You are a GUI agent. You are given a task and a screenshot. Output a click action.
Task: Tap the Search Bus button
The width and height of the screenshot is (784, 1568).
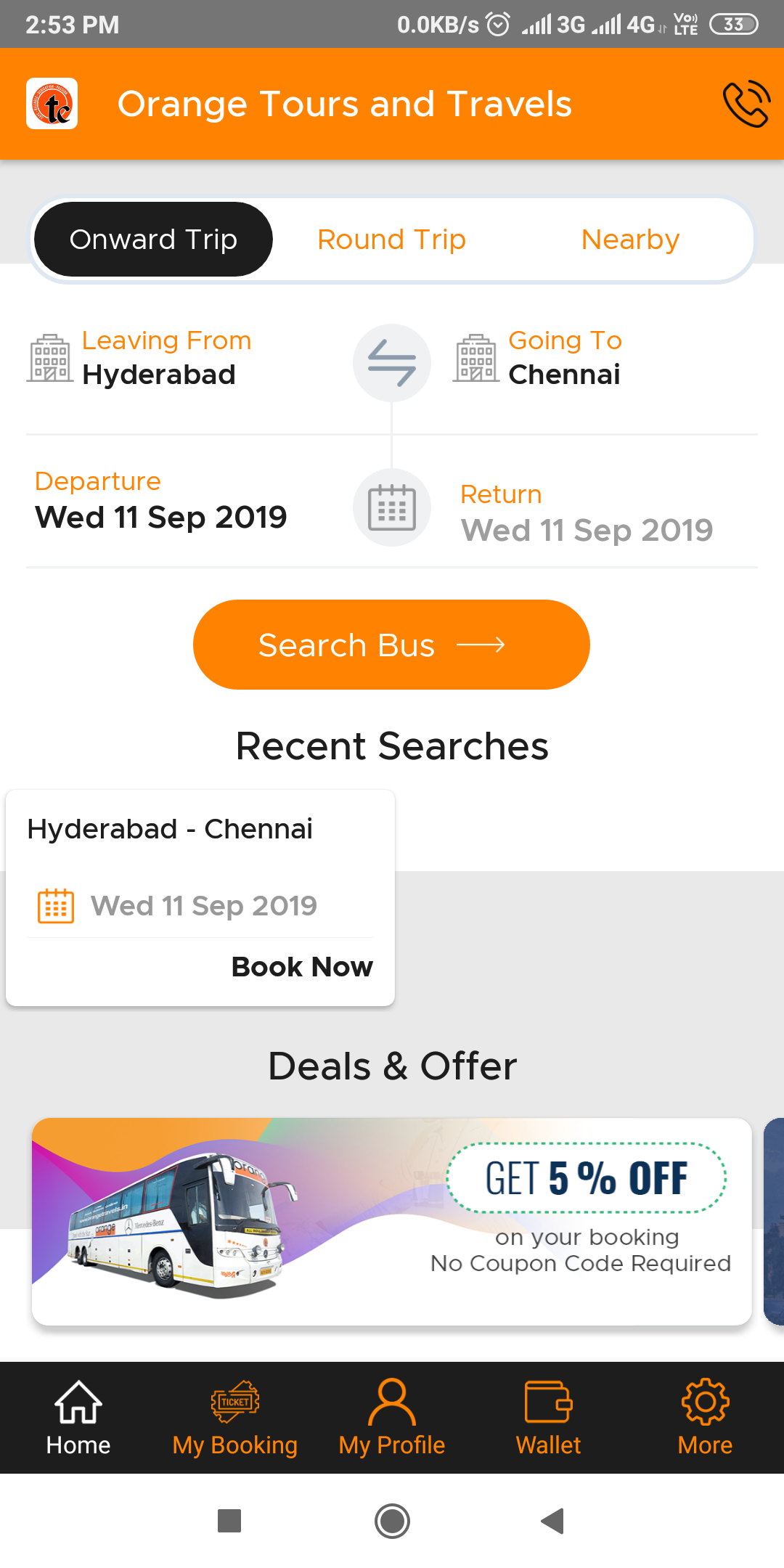pos(391,645)
